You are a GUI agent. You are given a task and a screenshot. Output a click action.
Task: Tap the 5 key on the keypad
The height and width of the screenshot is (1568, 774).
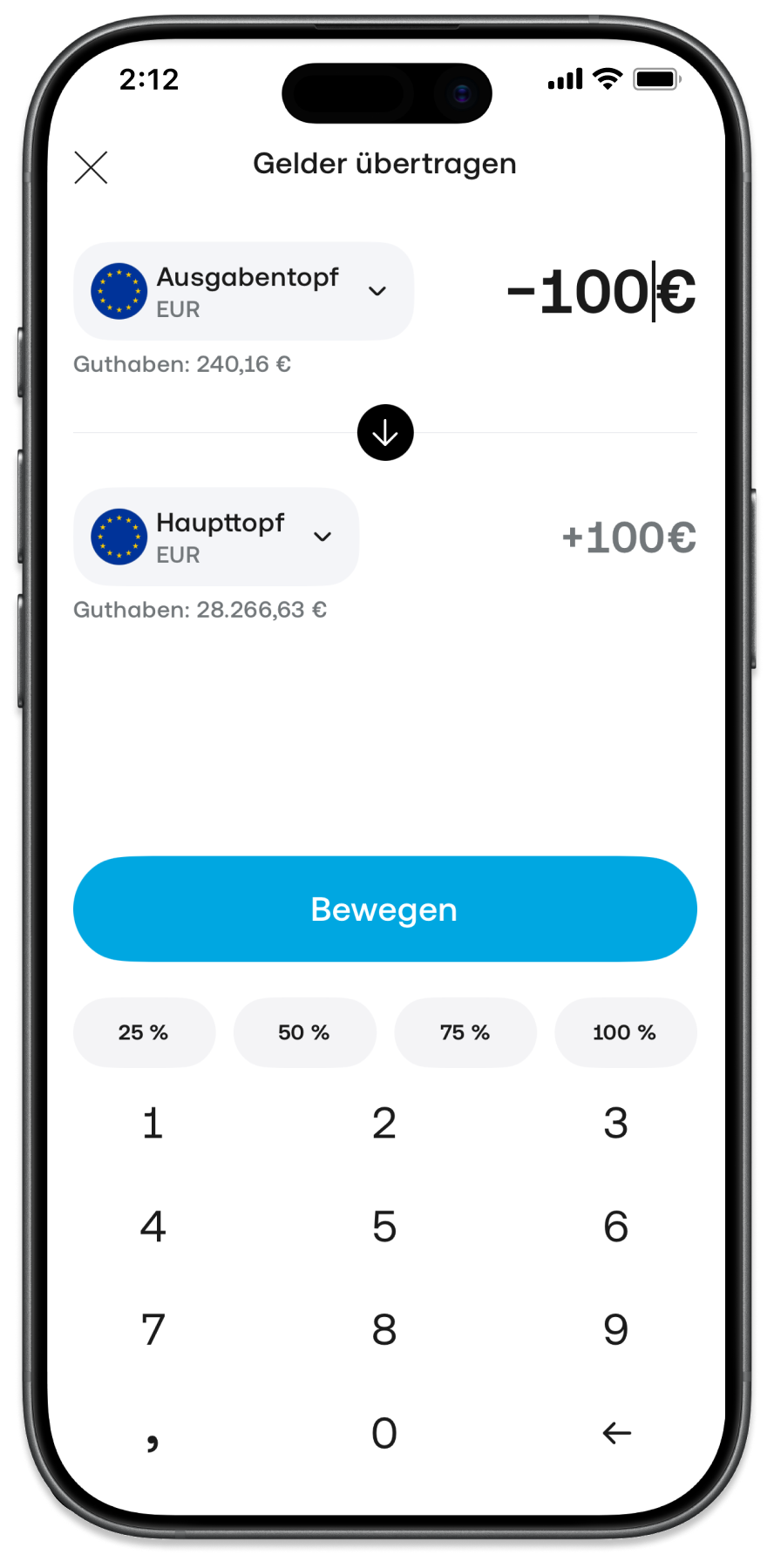tap(384, 1227)
